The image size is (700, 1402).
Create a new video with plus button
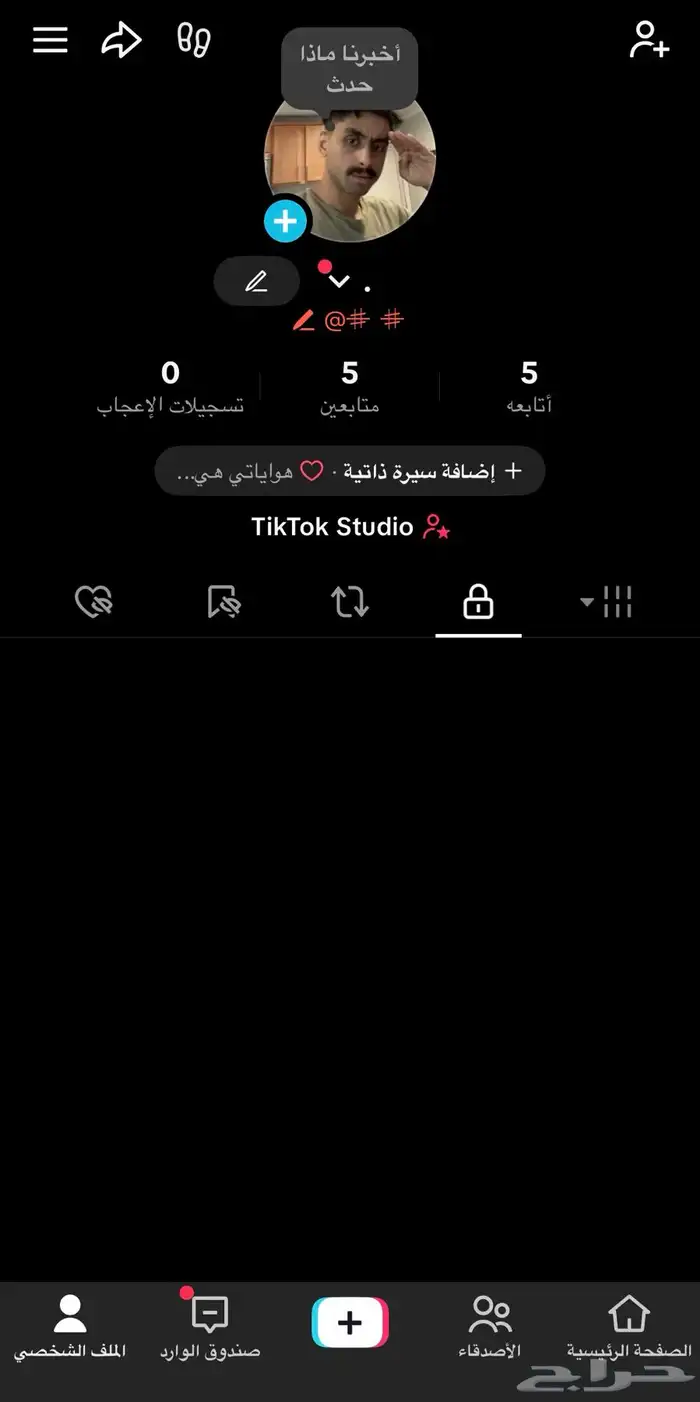[350, 1323]
